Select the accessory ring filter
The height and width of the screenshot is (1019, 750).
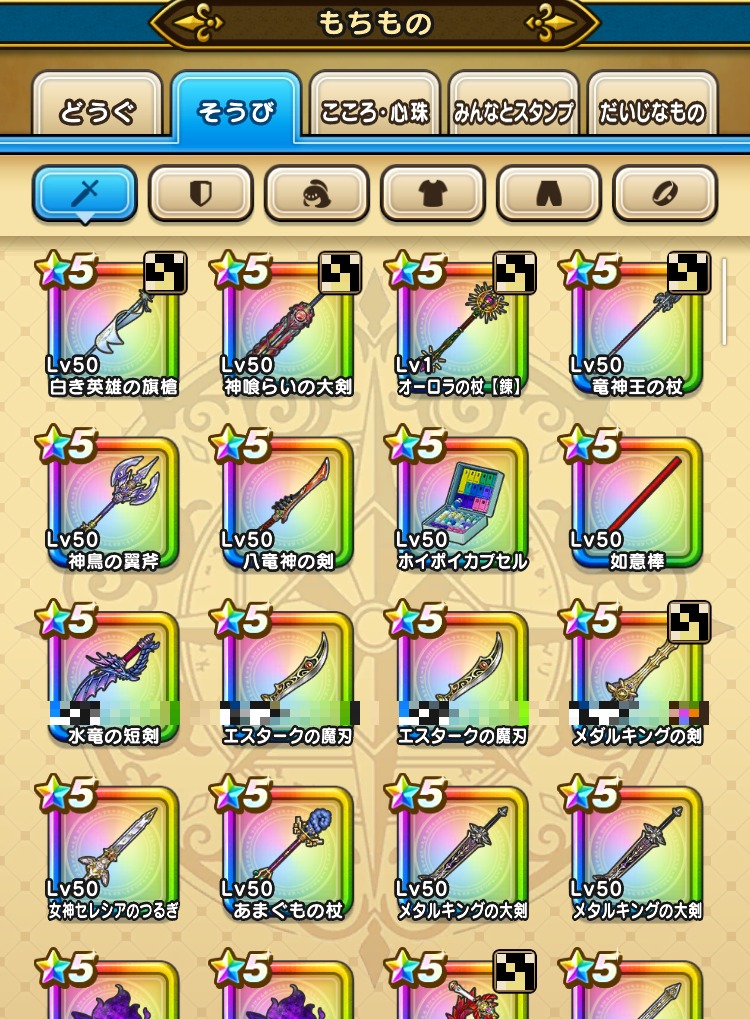[665, 193]
